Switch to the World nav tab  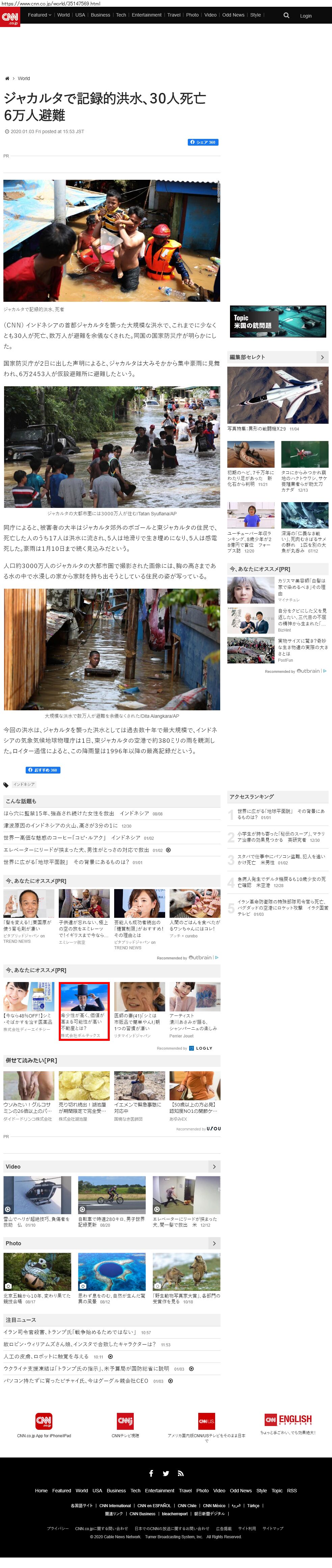click(x=63, y=15)
